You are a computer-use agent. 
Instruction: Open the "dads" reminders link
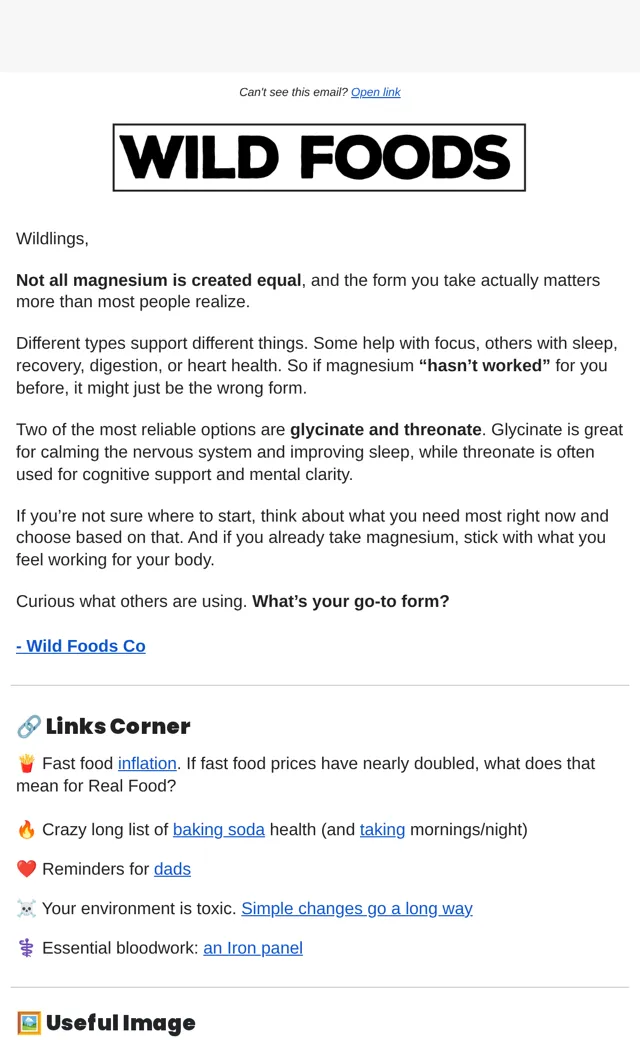pyautogui.click(x=172, y=869)
